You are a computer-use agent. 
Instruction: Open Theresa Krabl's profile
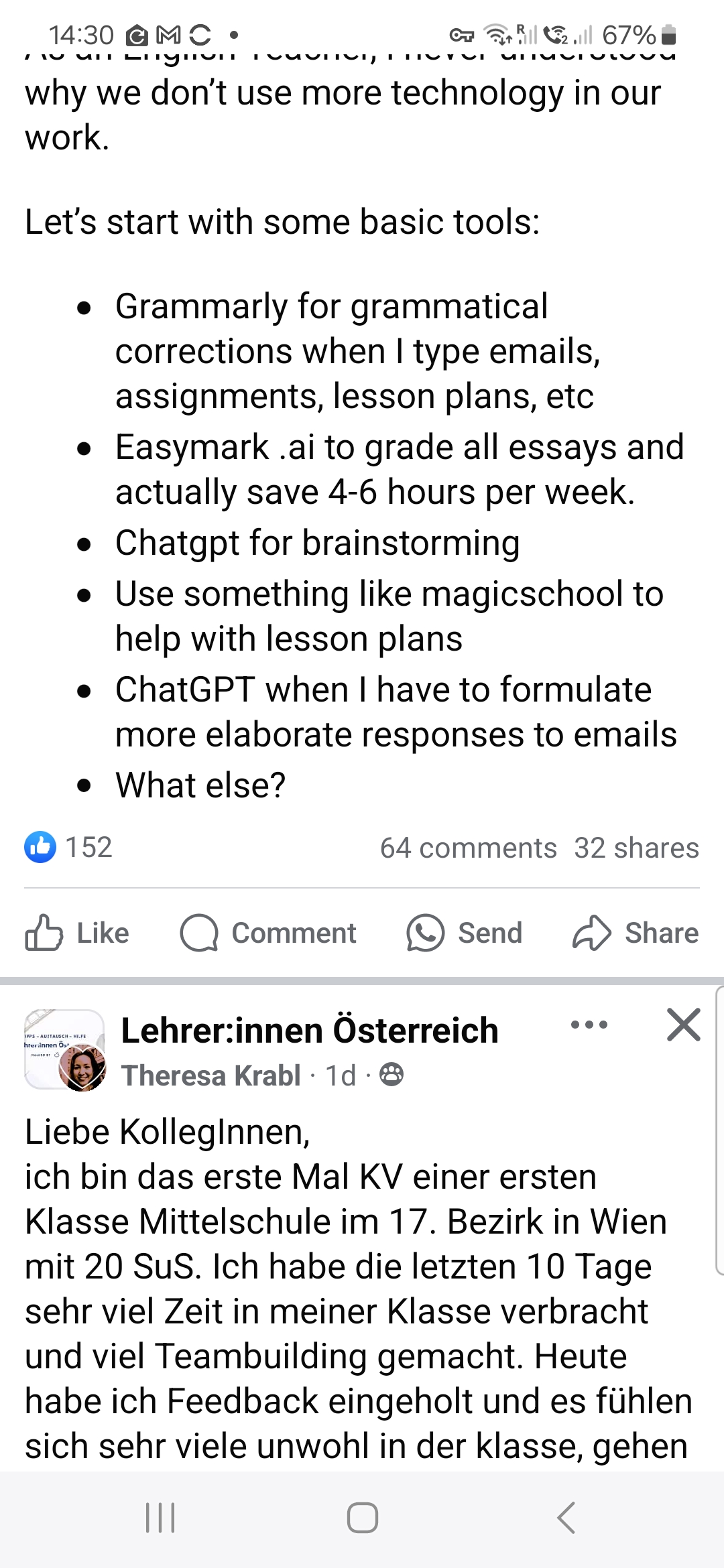(x=210, y=1076)
